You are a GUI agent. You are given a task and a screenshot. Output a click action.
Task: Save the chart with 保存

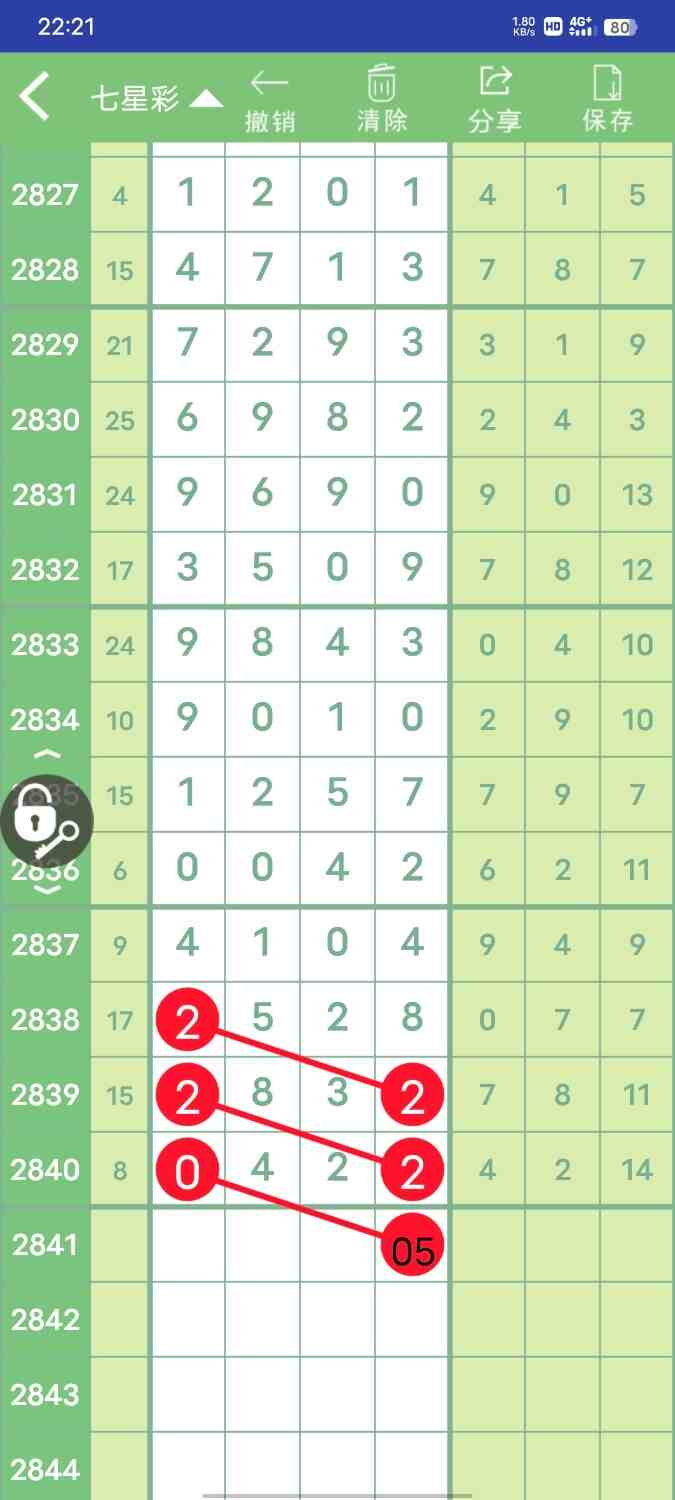[x=607, y=100]
